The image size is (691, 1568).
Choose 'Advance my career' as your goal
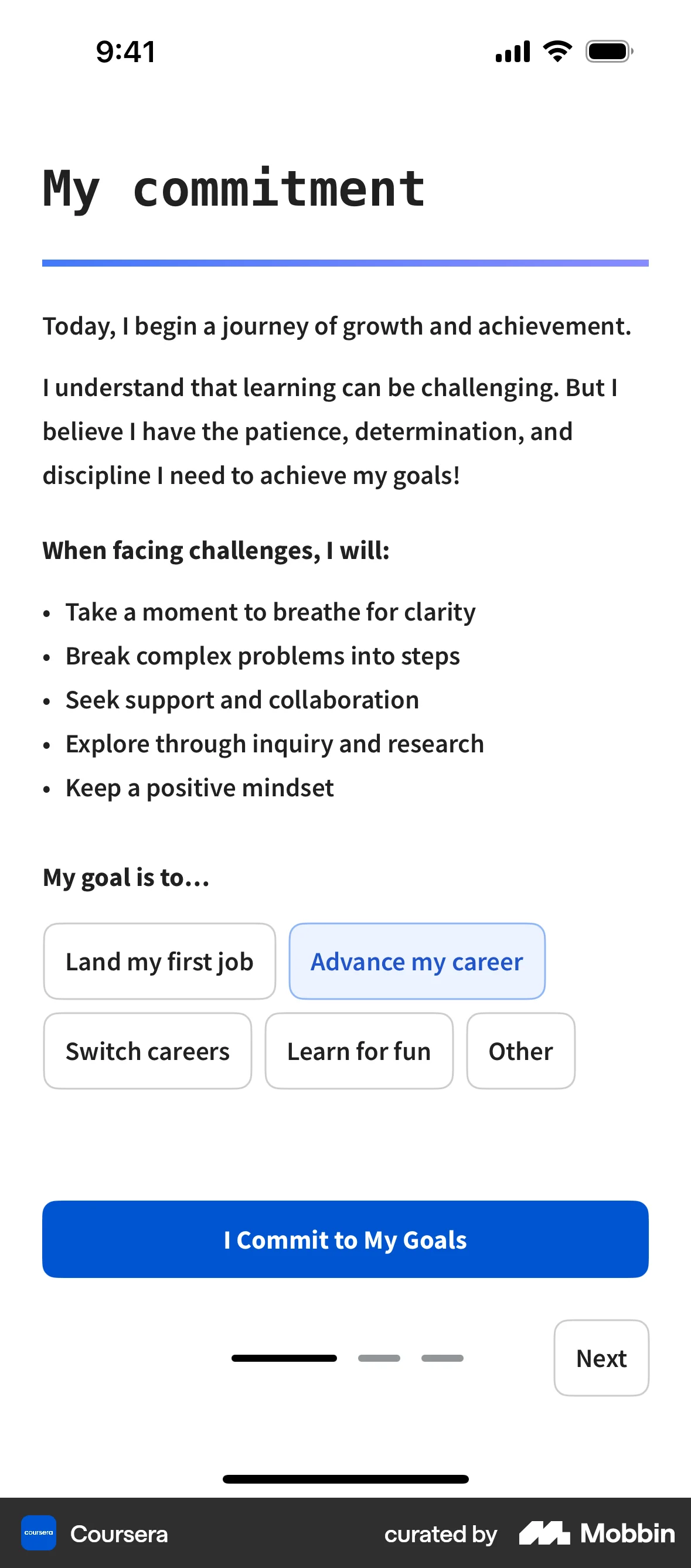coord(417,961)
